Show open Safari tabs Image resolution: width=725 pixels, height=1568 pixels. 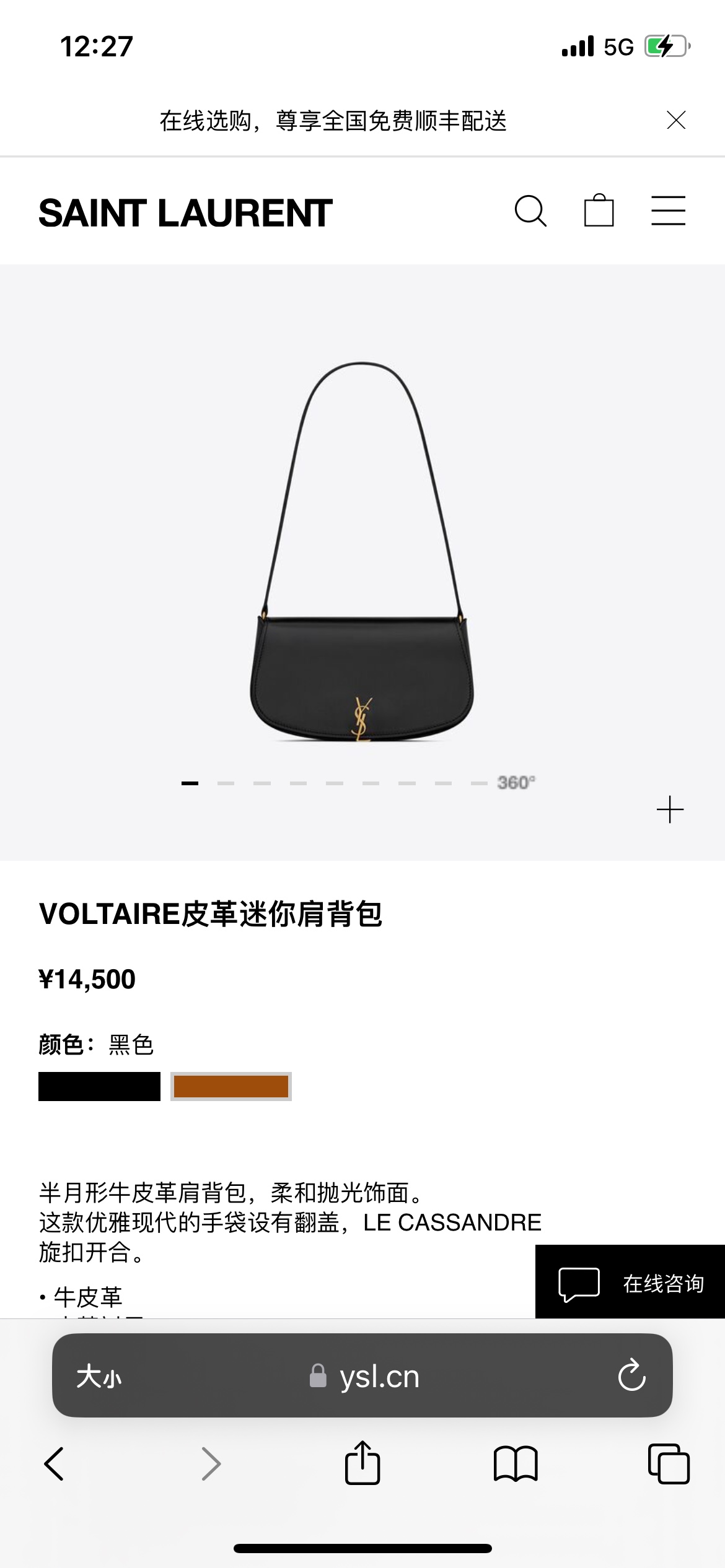click(x=668, y=1464)
